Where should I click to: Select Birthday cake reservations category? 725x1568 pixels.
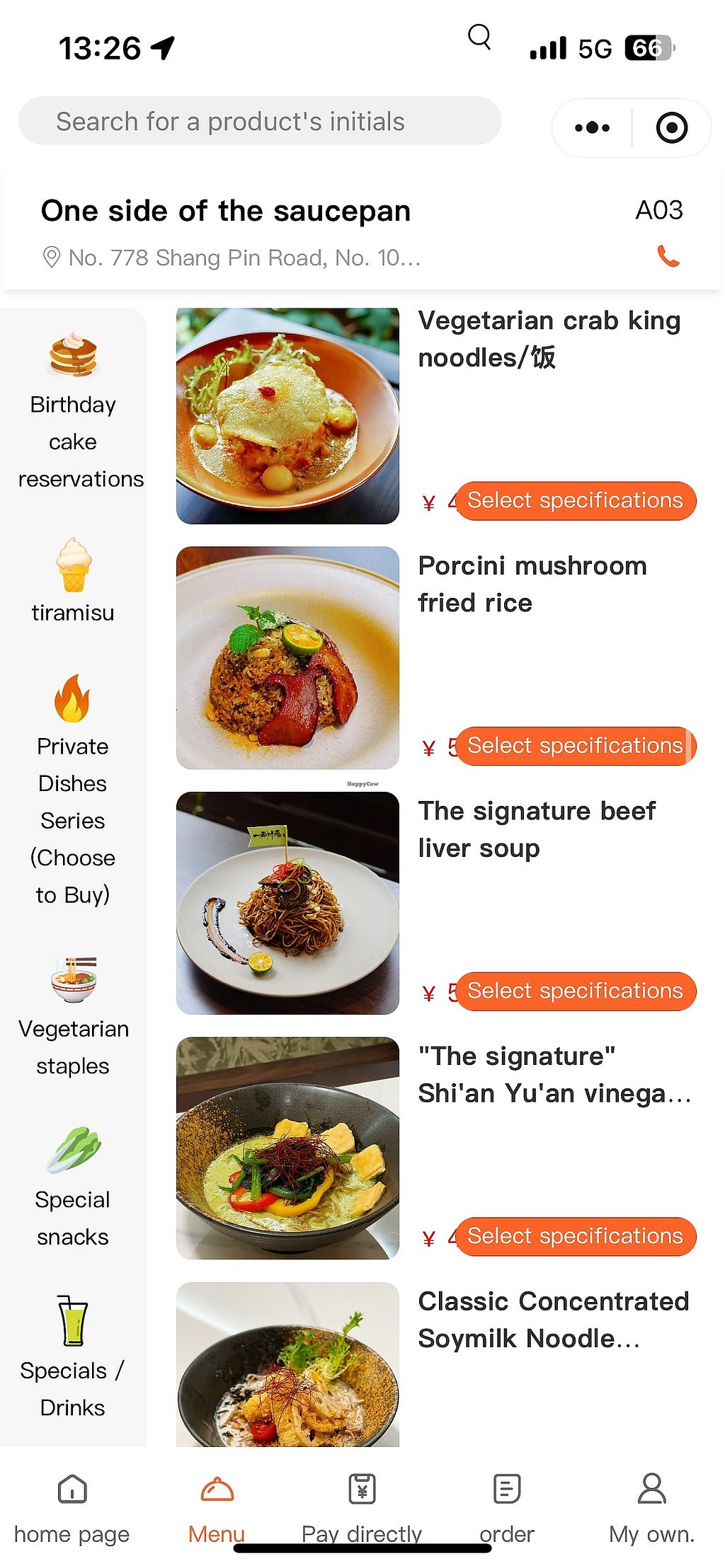(73, 410)
